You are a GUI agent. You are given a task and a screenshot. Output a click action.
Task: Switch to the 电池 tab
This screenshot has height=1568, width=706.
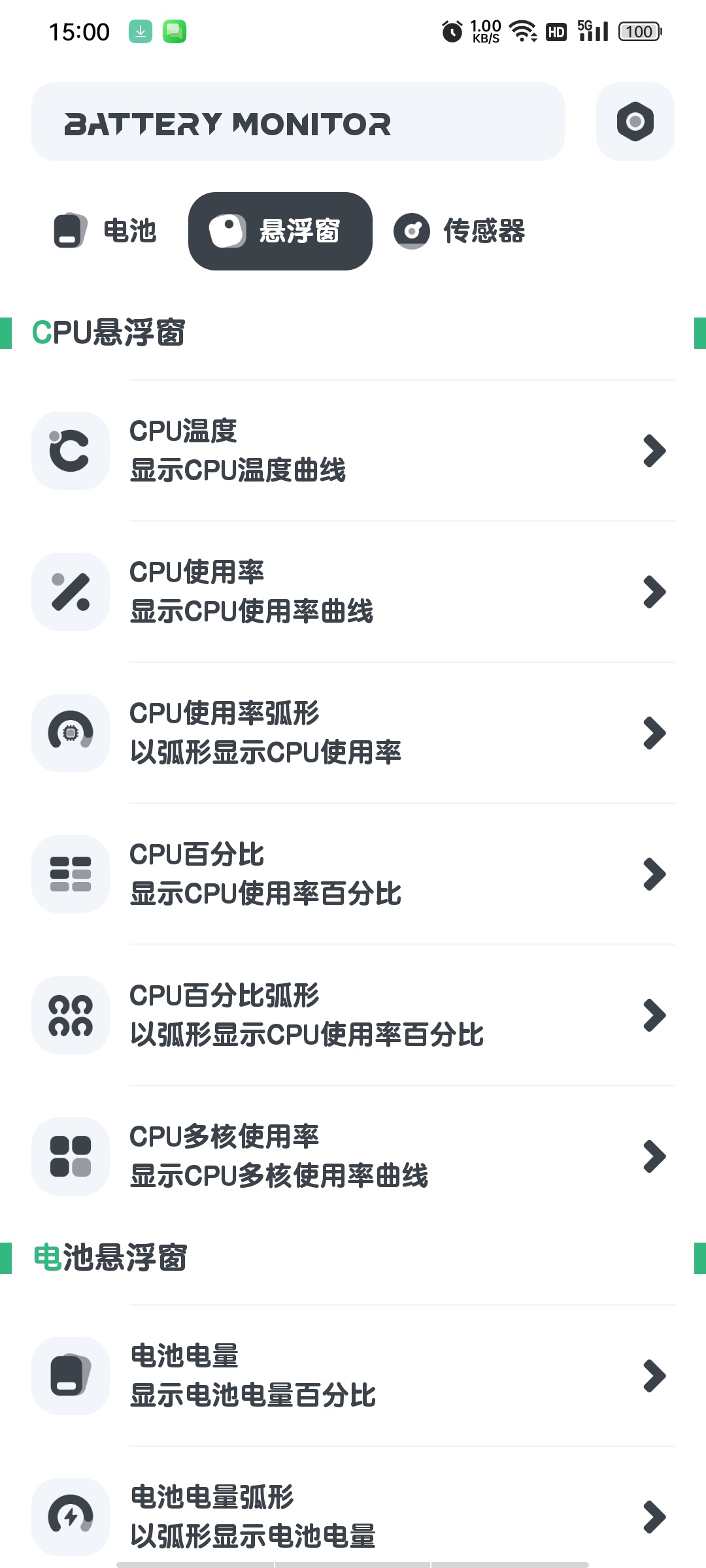(x=105, y=231)
